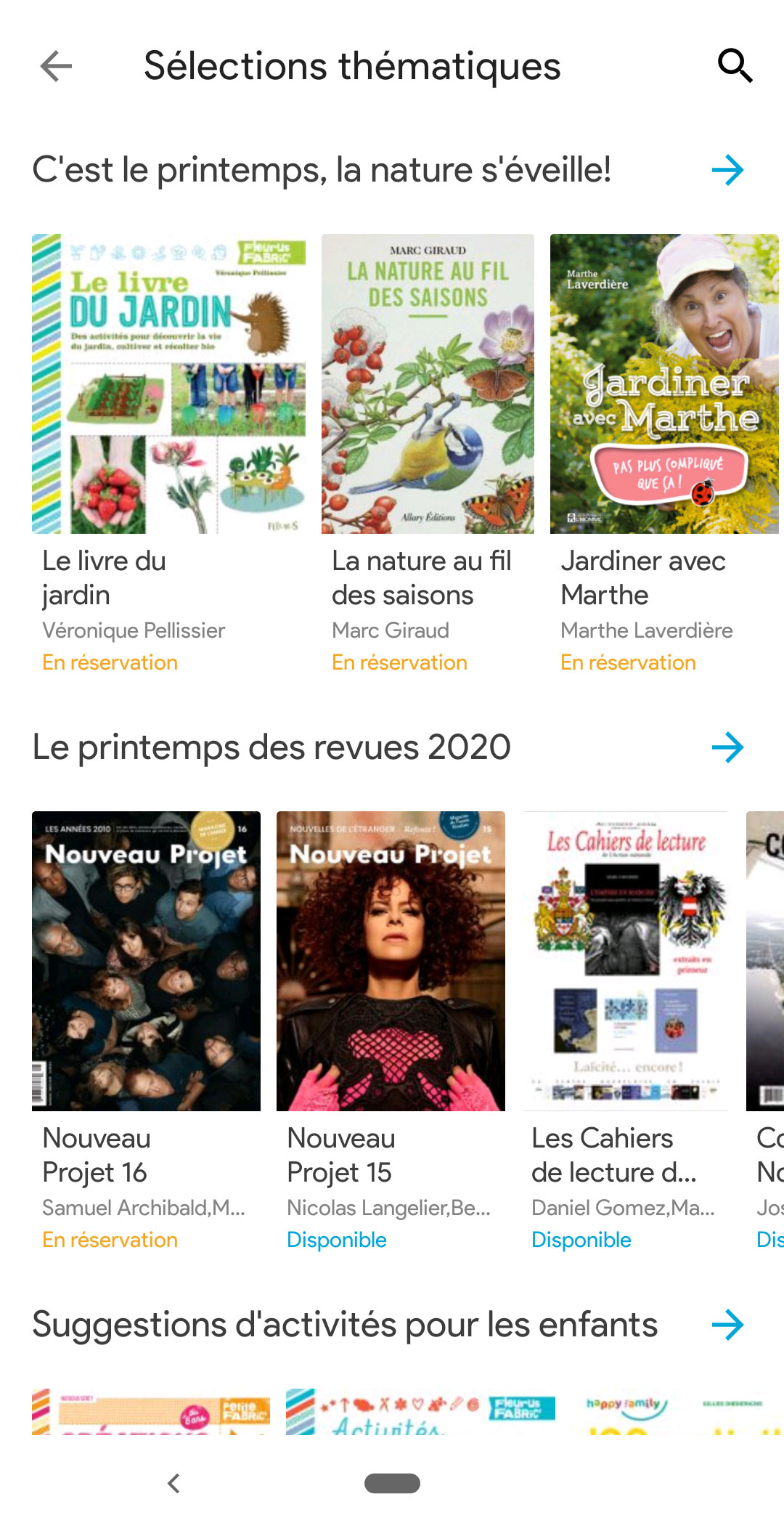Select author name "Marc Giraud"
The width and height of the screenshot is (784, 1531).
point(390,630)
